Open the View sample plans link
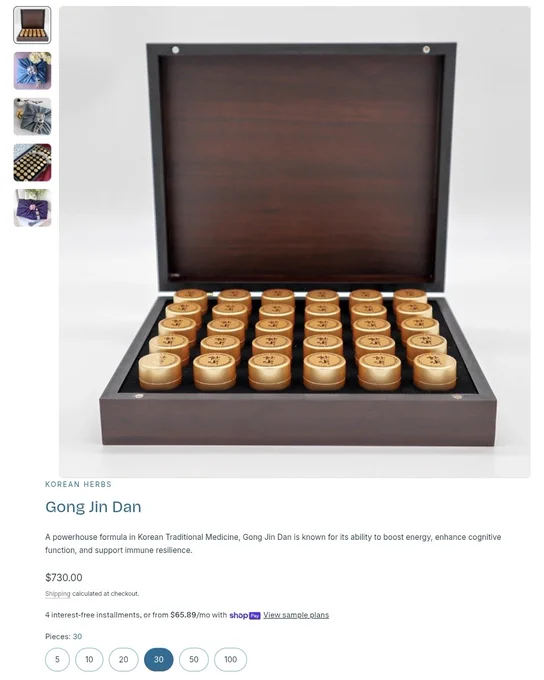The width and height of the screenshot is (544, 680). tap(296, 615)
